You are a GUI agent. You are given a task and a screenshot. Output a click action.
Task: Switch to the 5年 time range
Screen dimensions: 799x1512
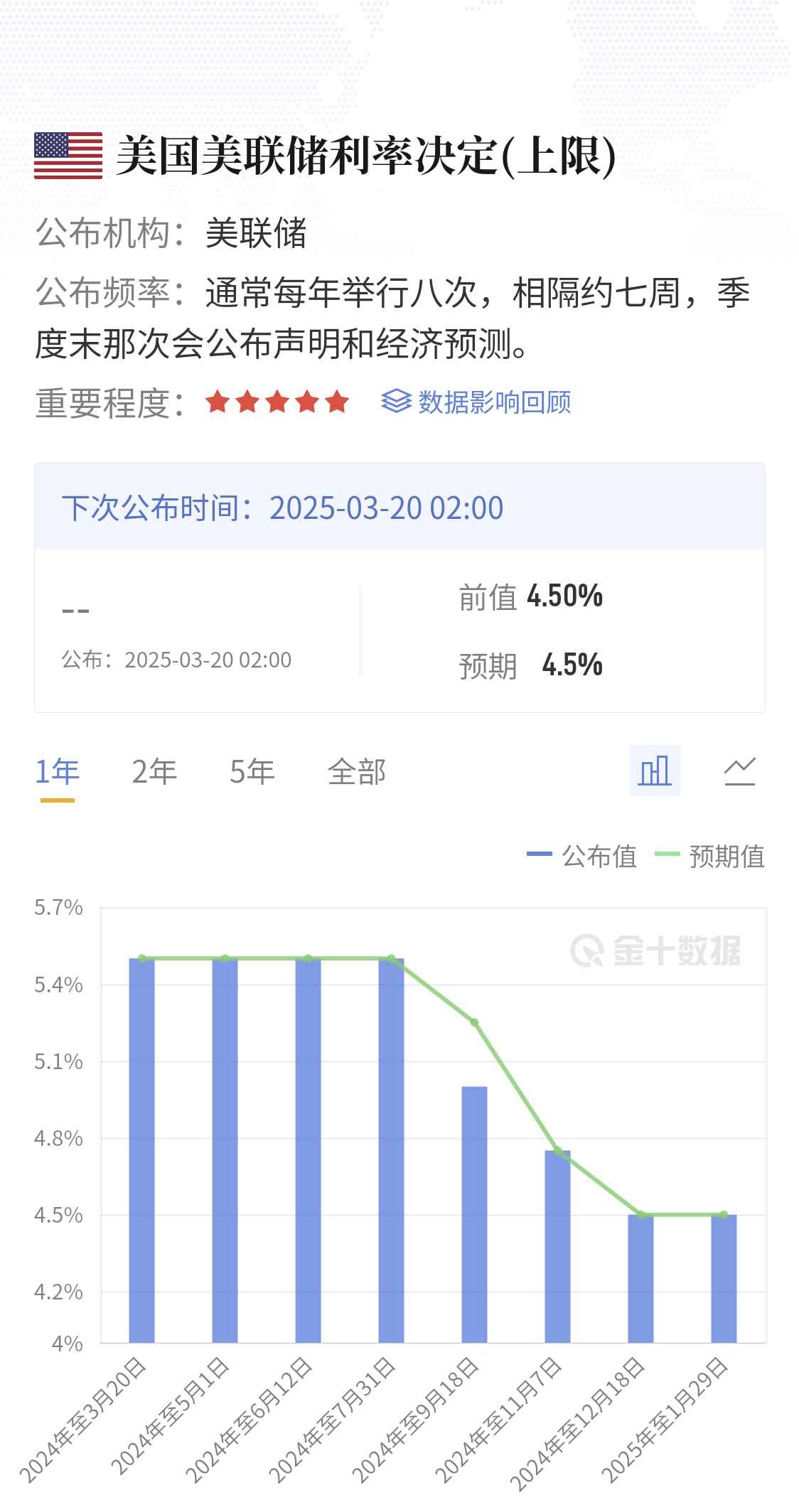252,772
